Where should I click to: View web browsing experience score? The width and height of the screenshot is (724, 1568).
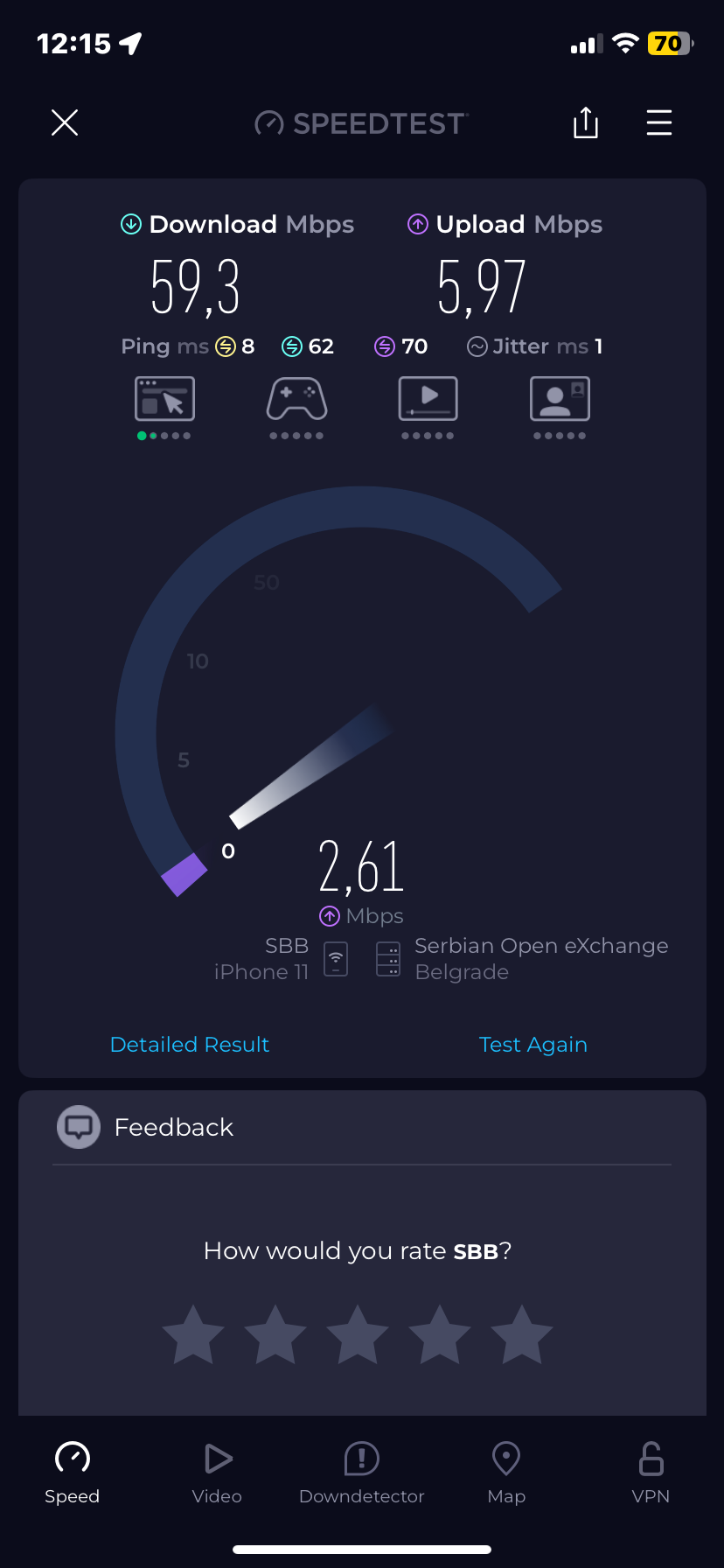tap(164, 400)
